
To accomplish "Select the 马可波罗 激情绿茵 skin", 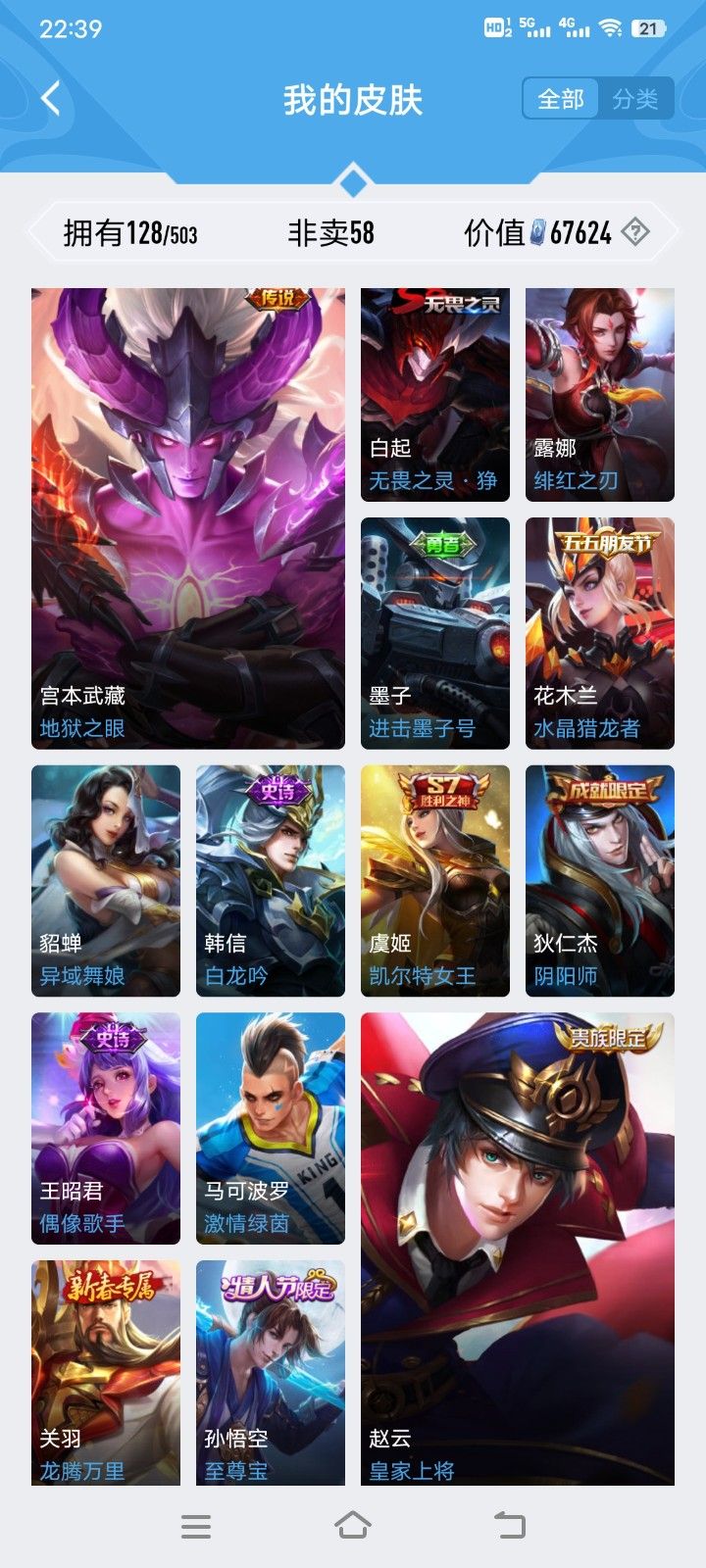I will (271, 1129).
